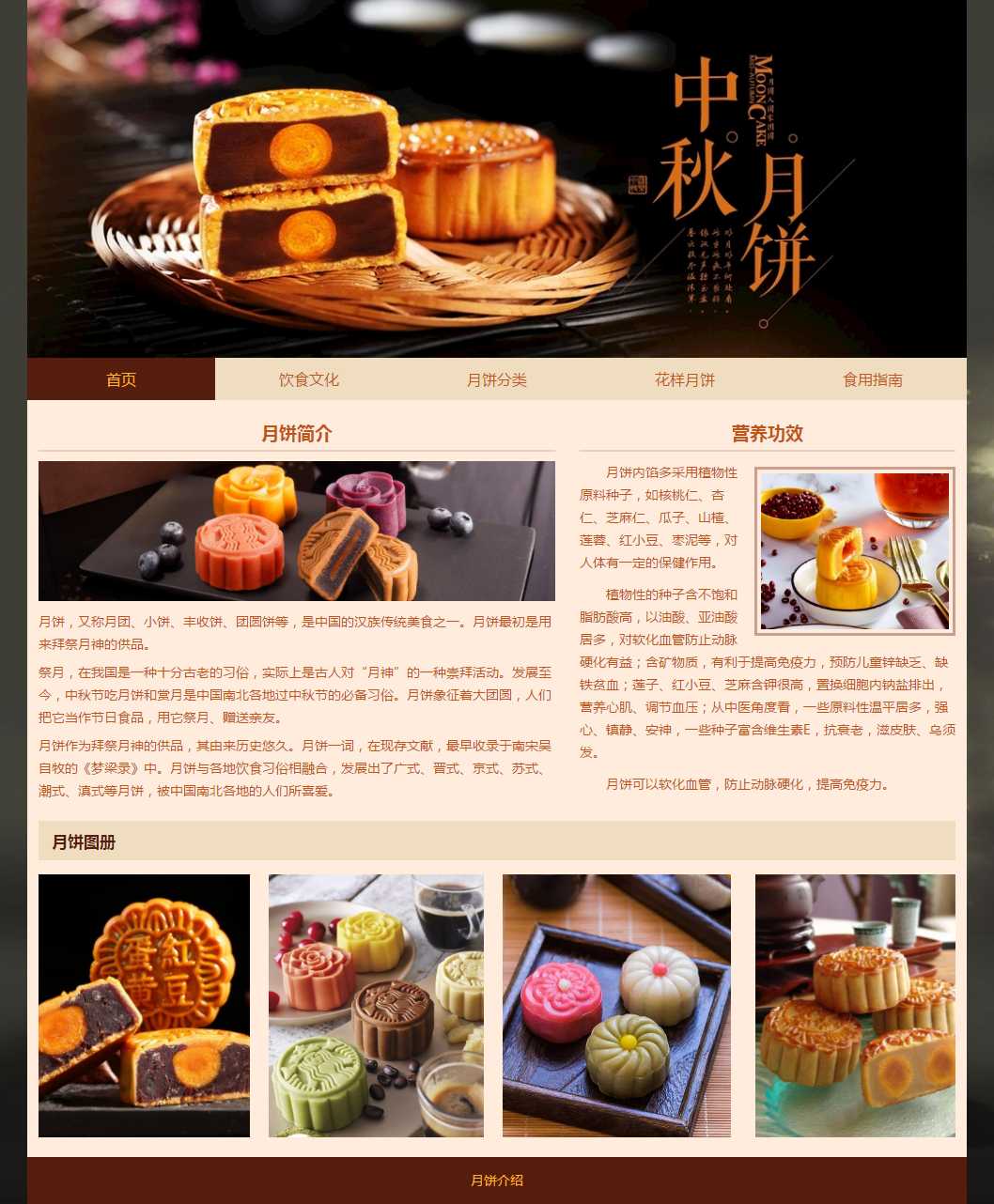The image size is (994, 1204).
Task: Open the gallery photo of mooncakes on a dark tray
Action: click(x=616, y=1005)
